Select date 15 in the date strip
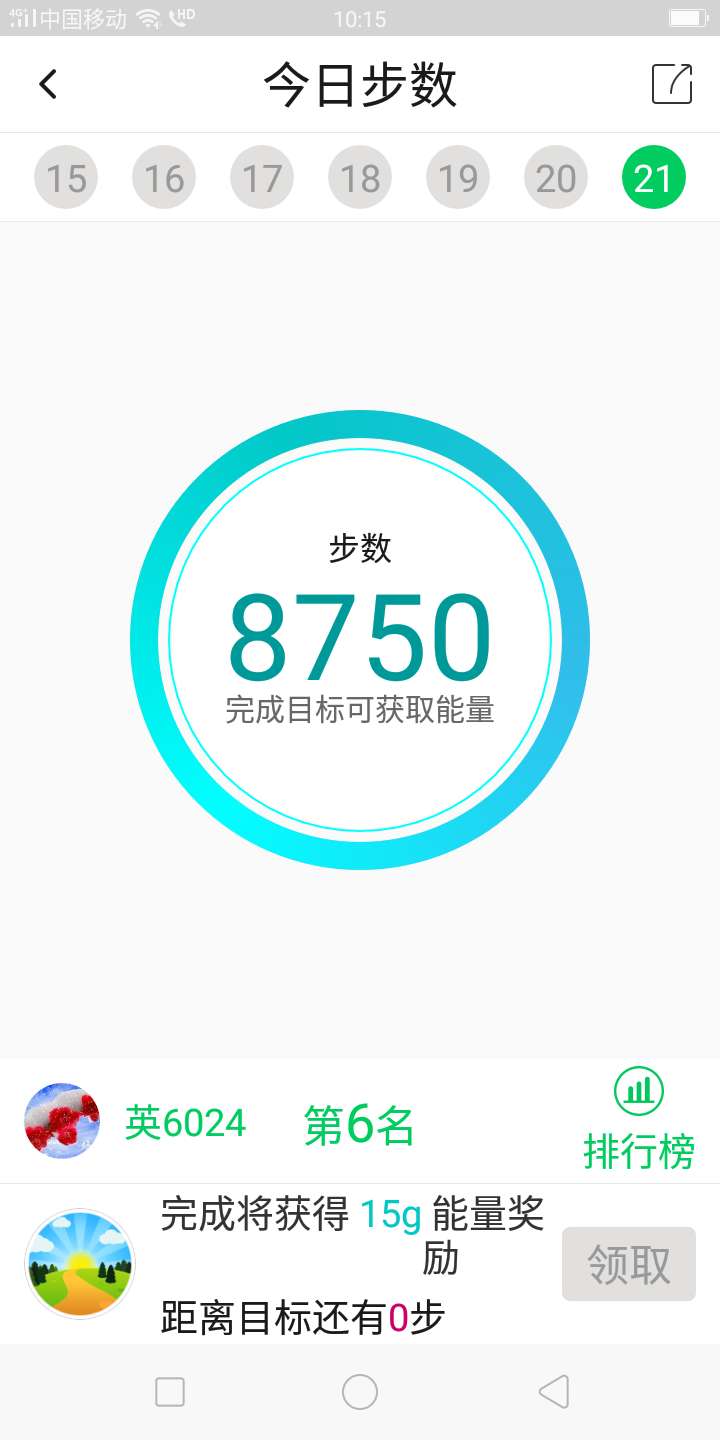Image resolution: width=720 pixels, height=1440 pixels. coord(65,176)
